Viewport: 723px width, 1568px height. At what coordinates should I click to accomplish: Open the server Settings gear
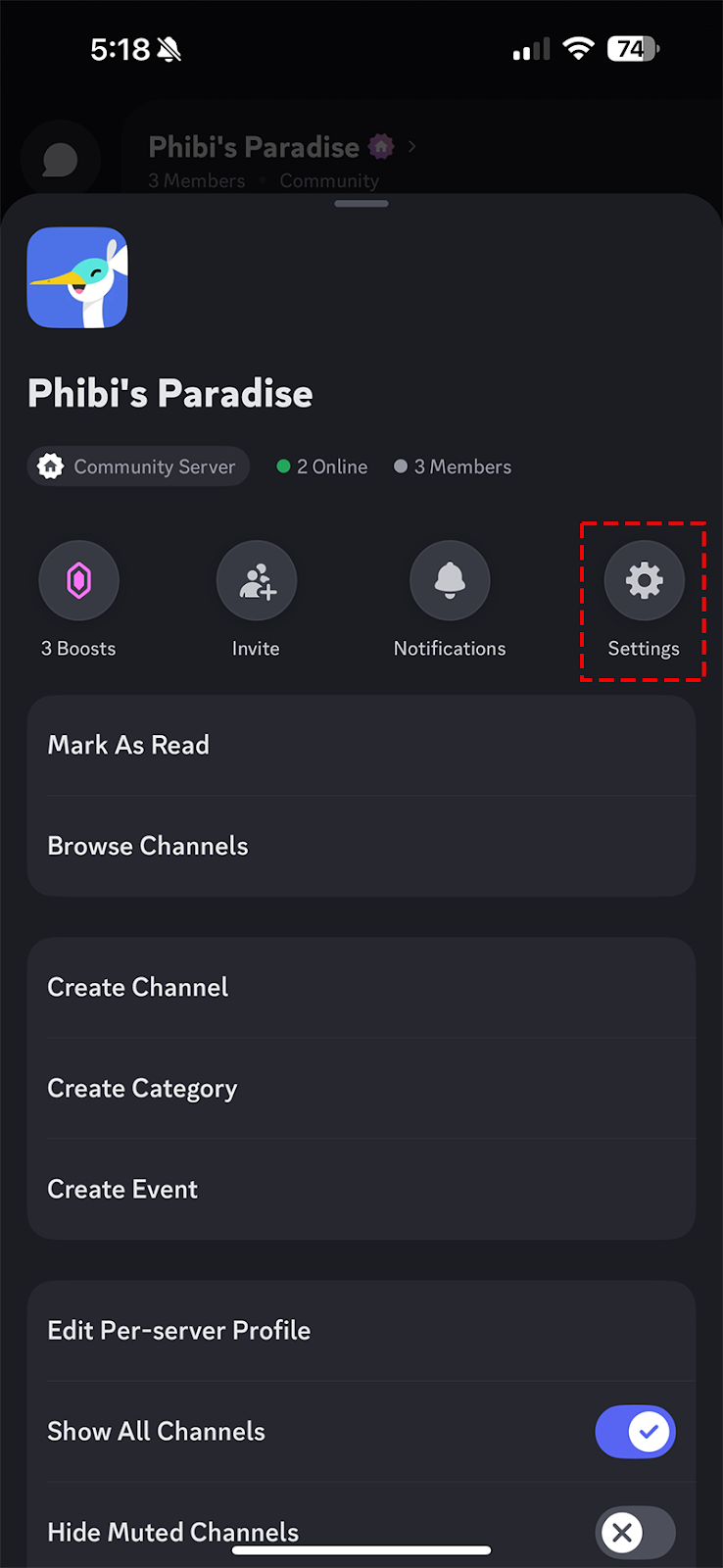[x=644, y=581]
